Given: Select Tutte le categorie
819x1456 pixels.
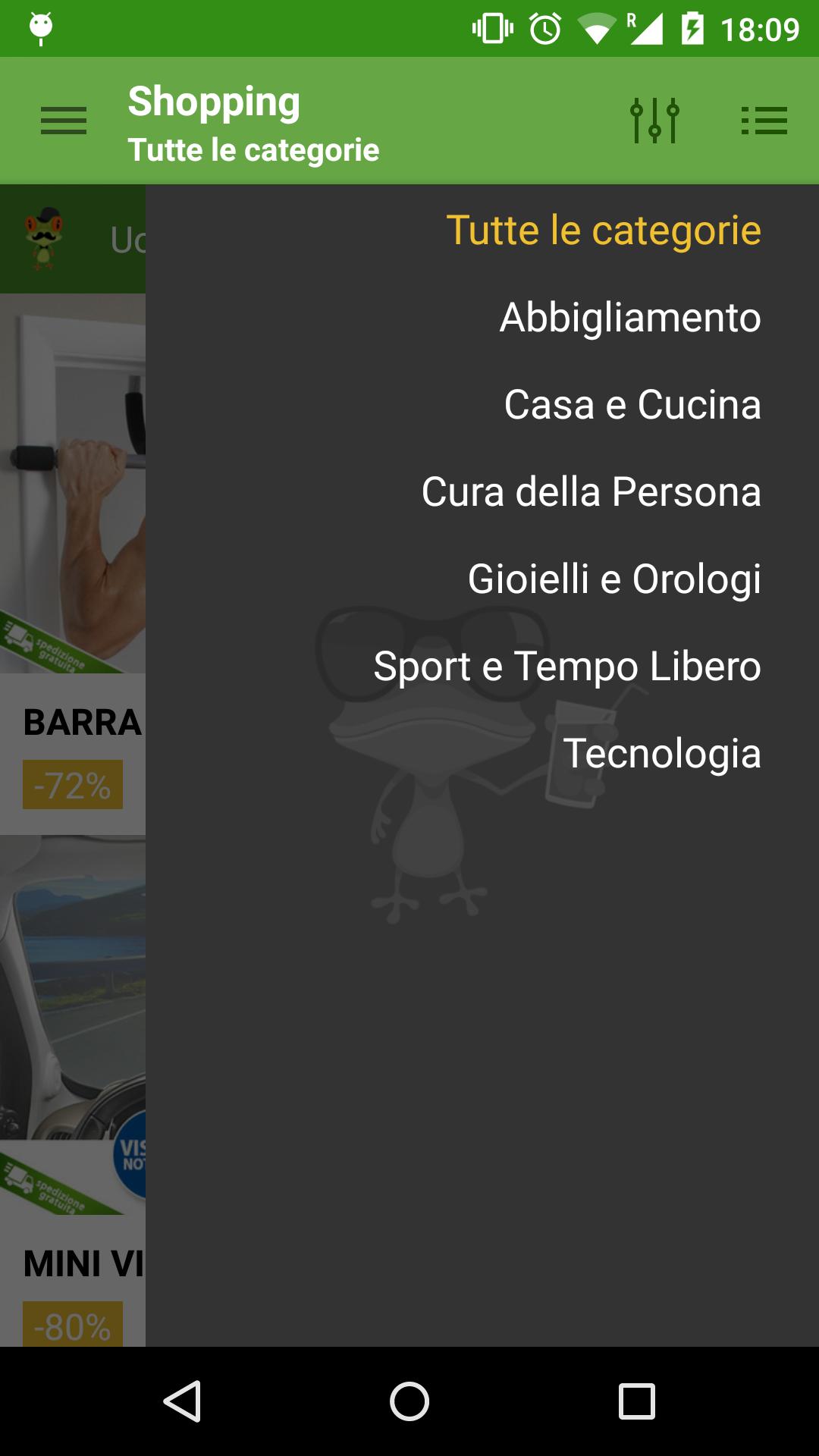Looking at the screenshot, I should pos(603,230).
